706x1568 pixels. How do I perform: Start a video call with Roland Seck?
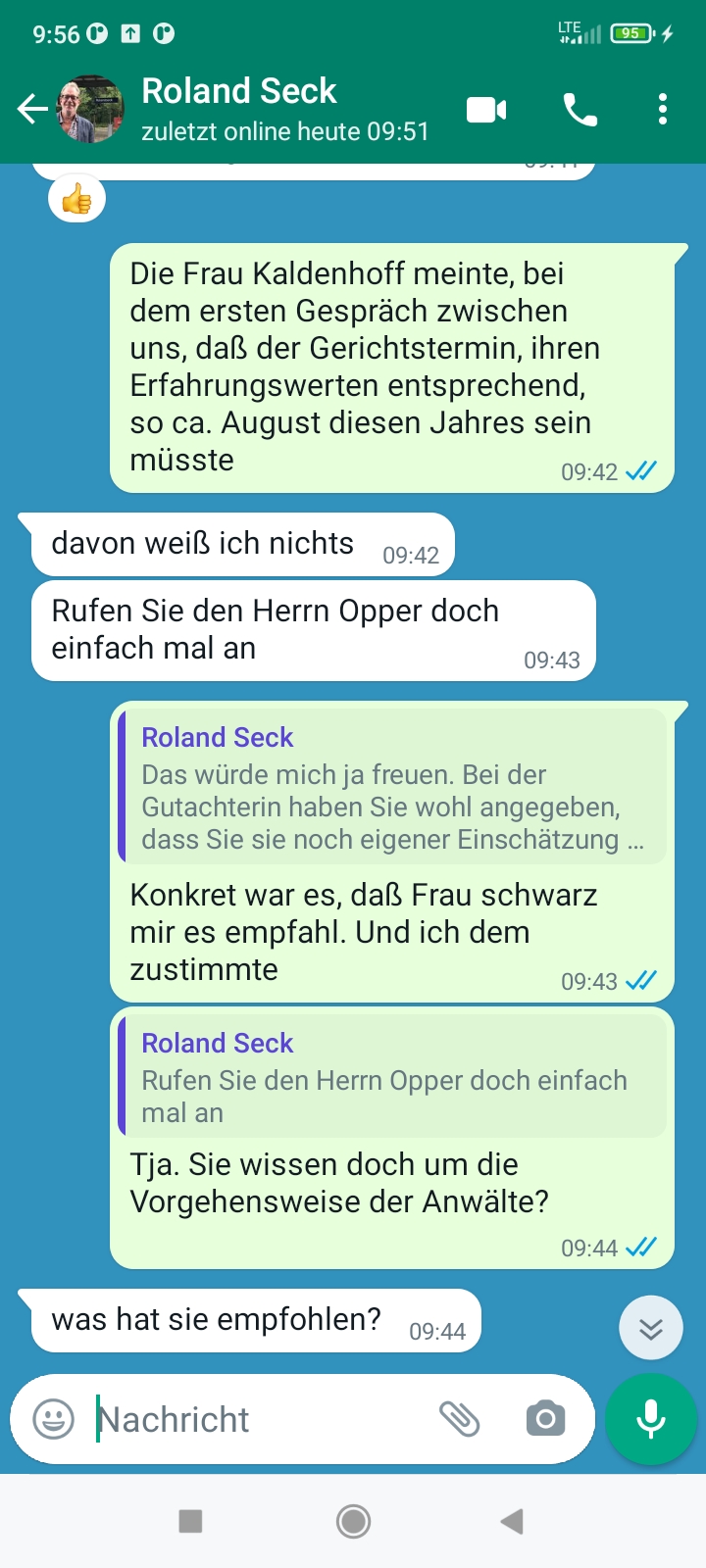(x=486, y=109)
